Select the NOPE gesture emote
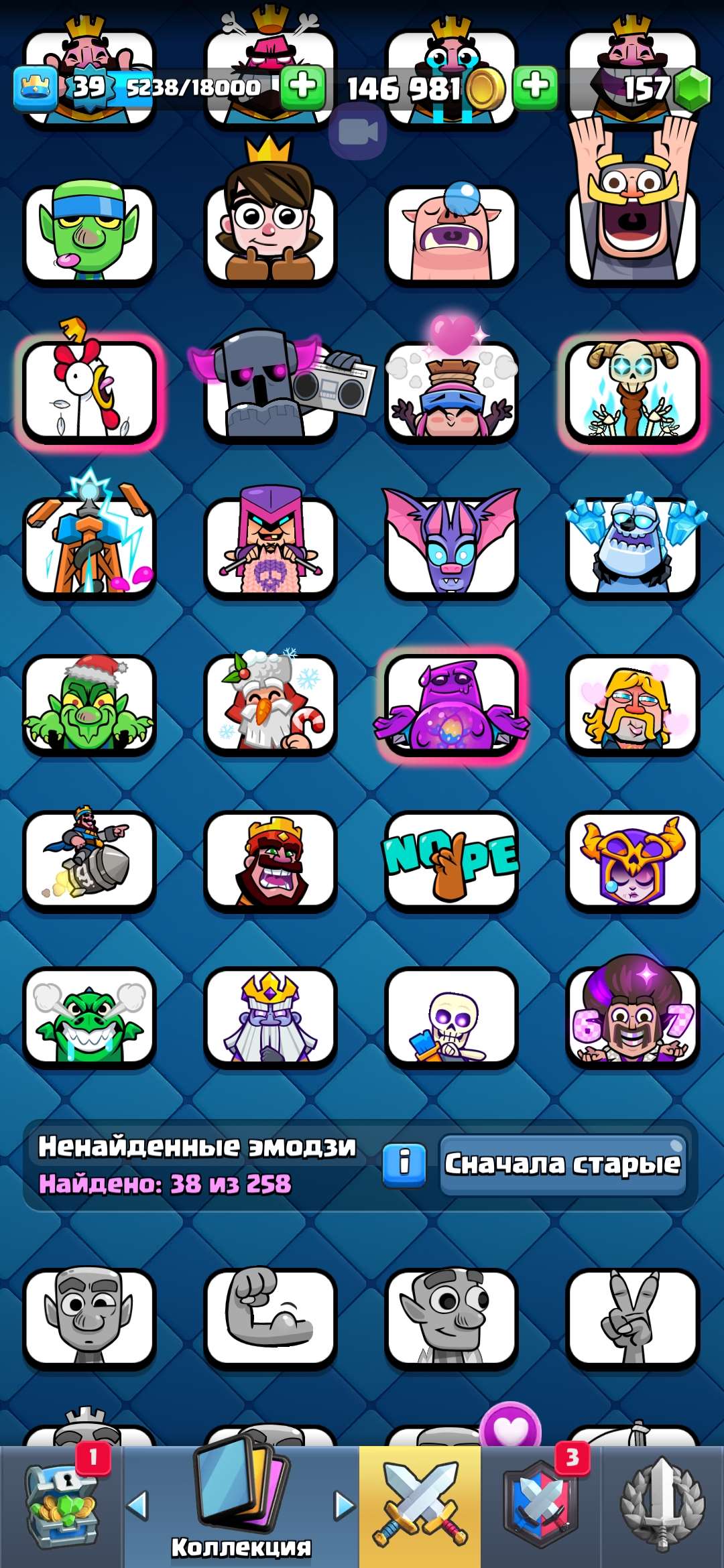The image size is (724, 1568). pos(451,861)
